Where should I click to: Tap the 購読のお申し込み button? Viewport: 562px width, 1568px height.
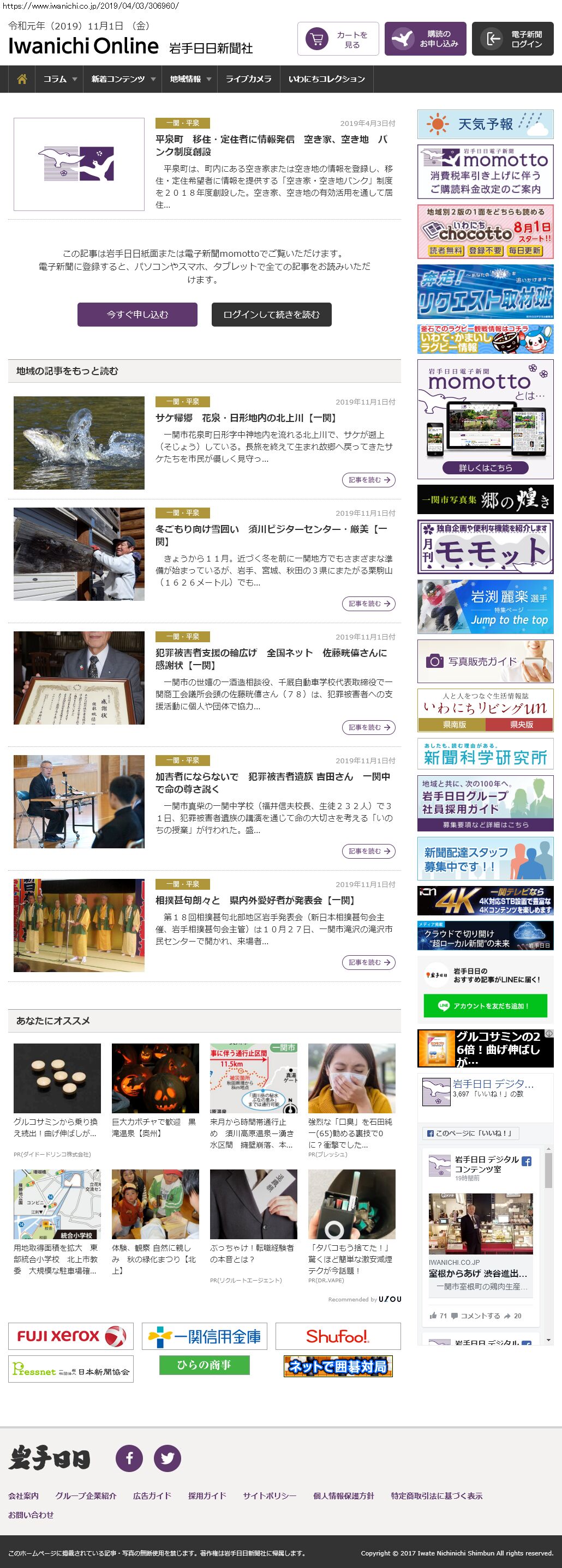click(x=425, y=40)
